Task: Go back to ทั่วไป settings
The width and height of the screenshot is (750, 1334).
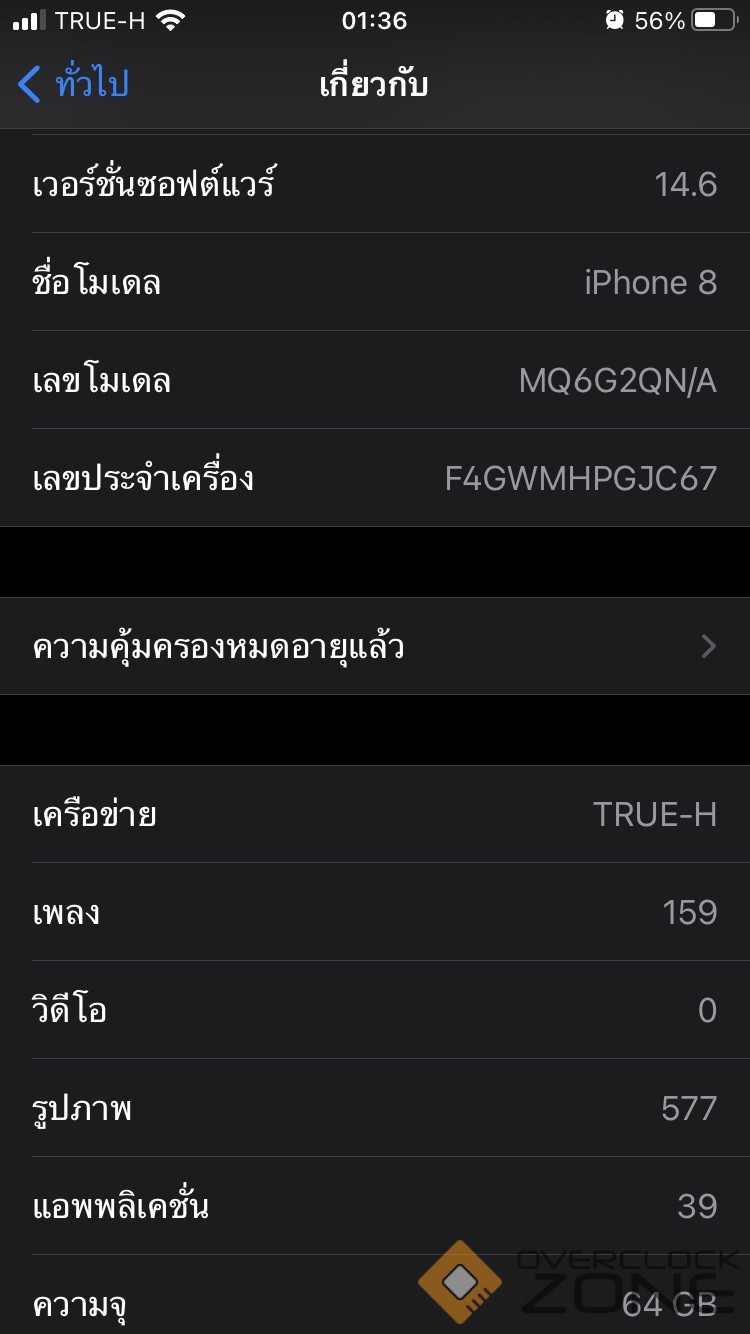Action: pos(74,84)
